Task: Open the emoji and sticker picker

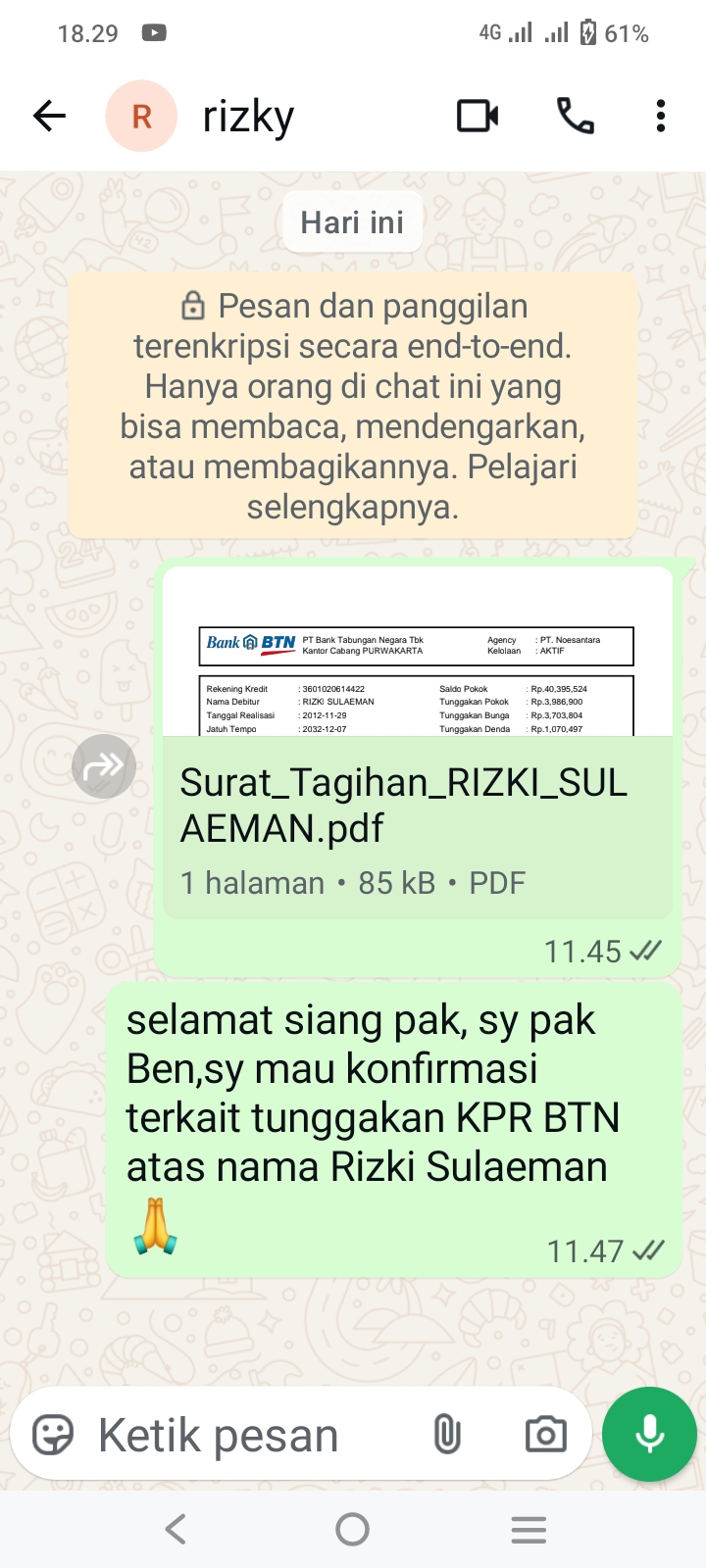Action: pyautogui.click(x=53, y=1435)
